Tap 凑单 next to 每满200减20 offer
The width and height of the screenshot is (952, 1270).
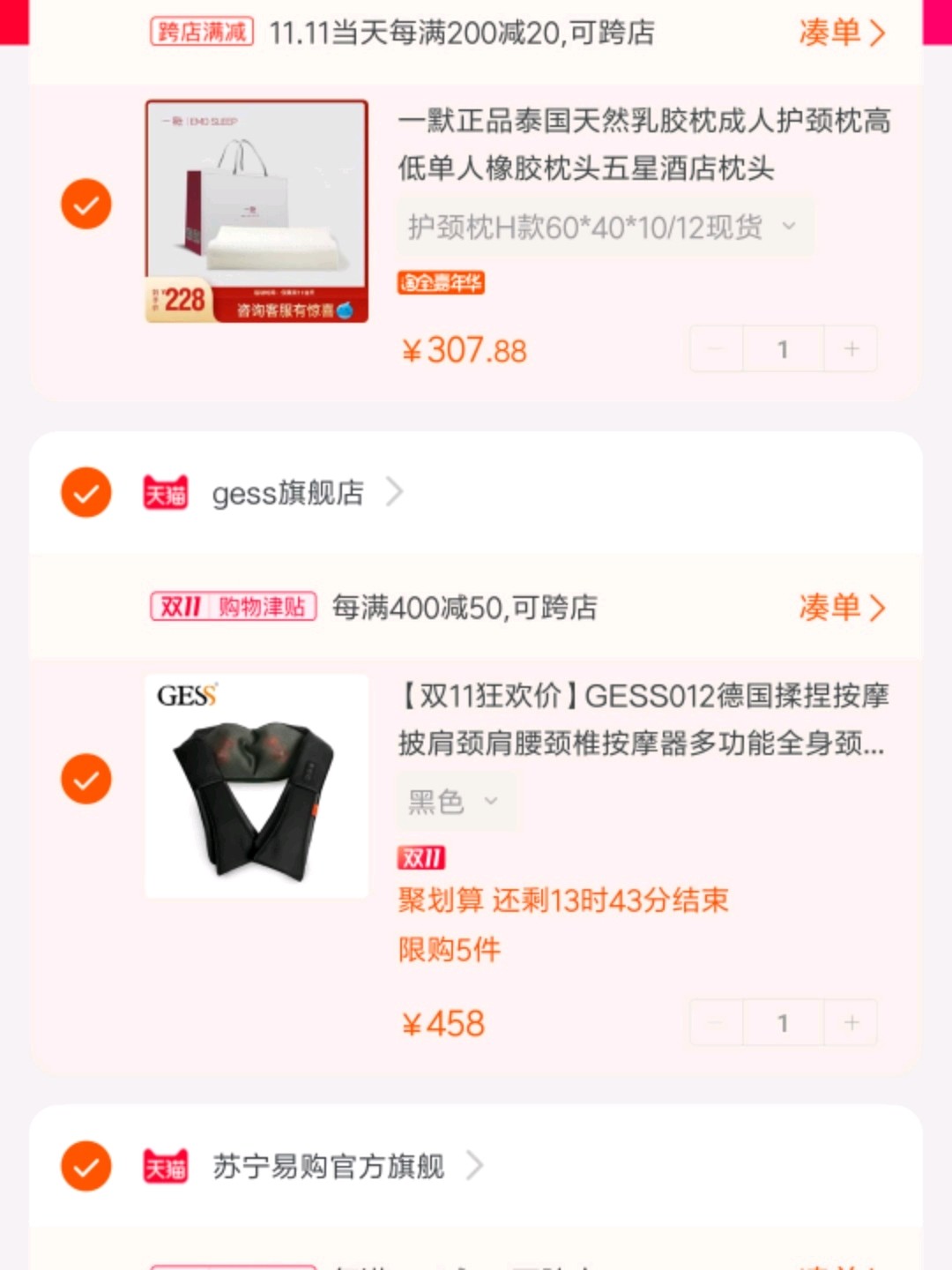(x=841, y=34)
